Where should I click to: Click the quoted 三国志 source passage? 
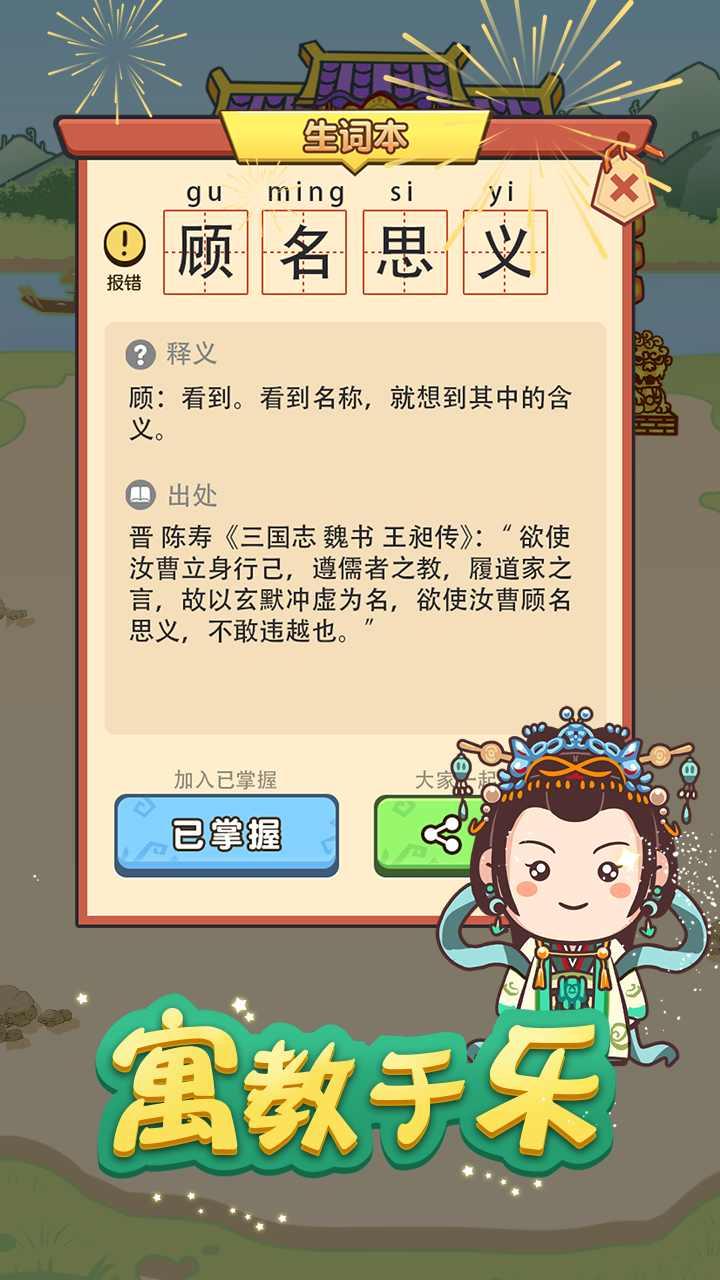pos(350,580)
